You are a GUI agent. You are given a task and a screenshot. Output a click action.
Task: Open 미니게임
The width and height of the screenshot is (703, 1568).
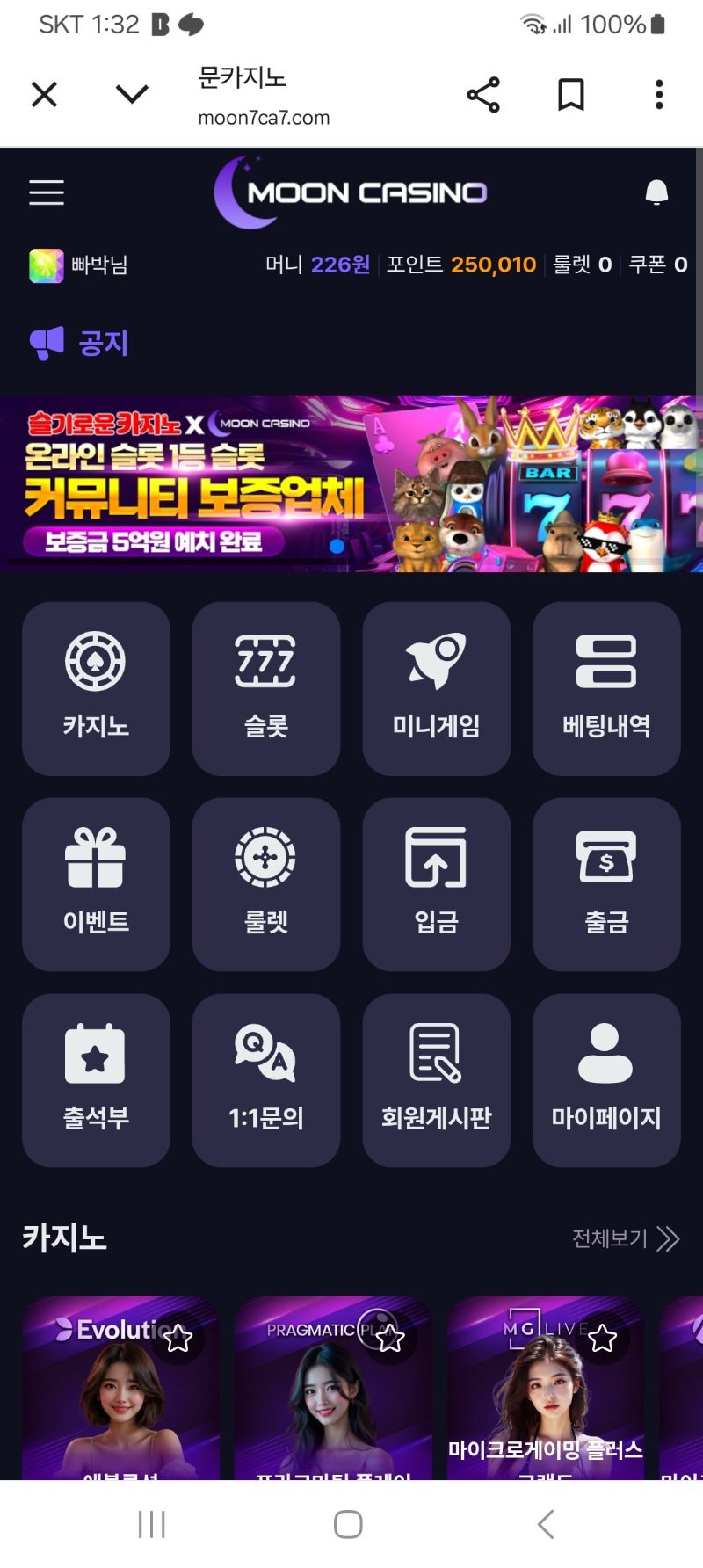(x=436, y=688)
